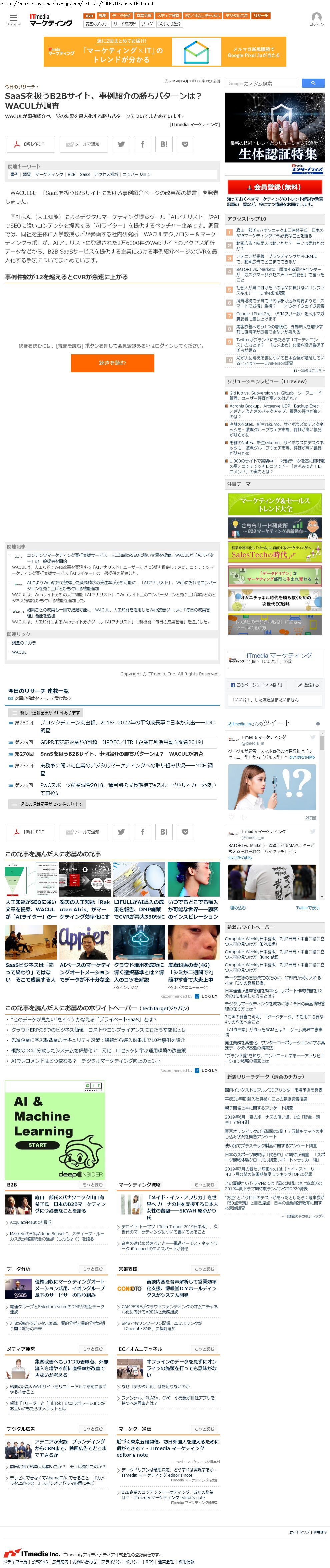This screenshot has height=1568, width=330.
Task: Open the SaaS keyword link
Action: [85, 174]
